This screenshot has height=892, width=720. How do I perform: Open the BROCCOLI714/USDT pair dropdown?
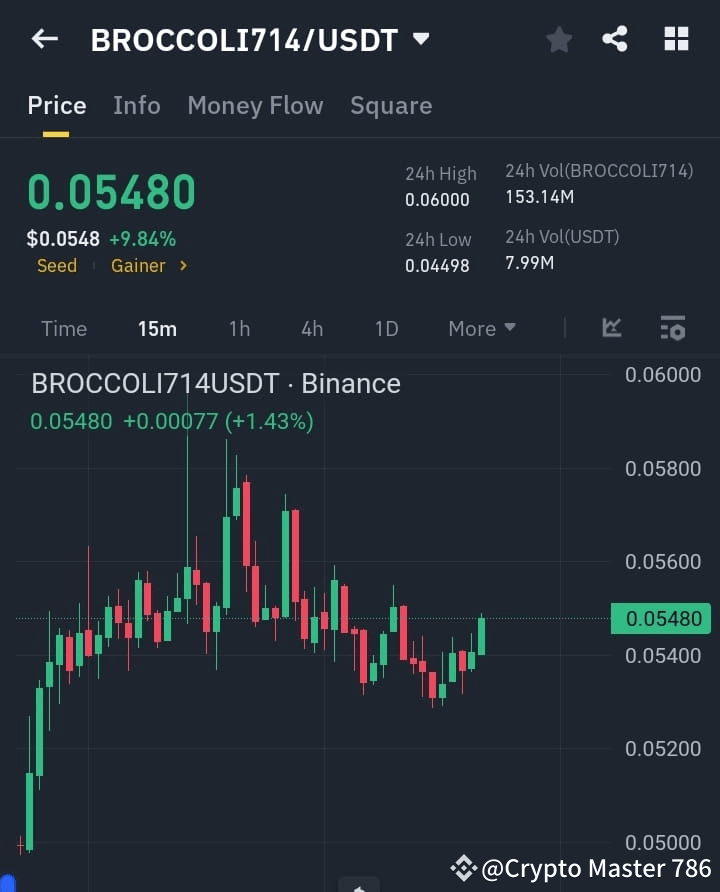pos(420,39)
